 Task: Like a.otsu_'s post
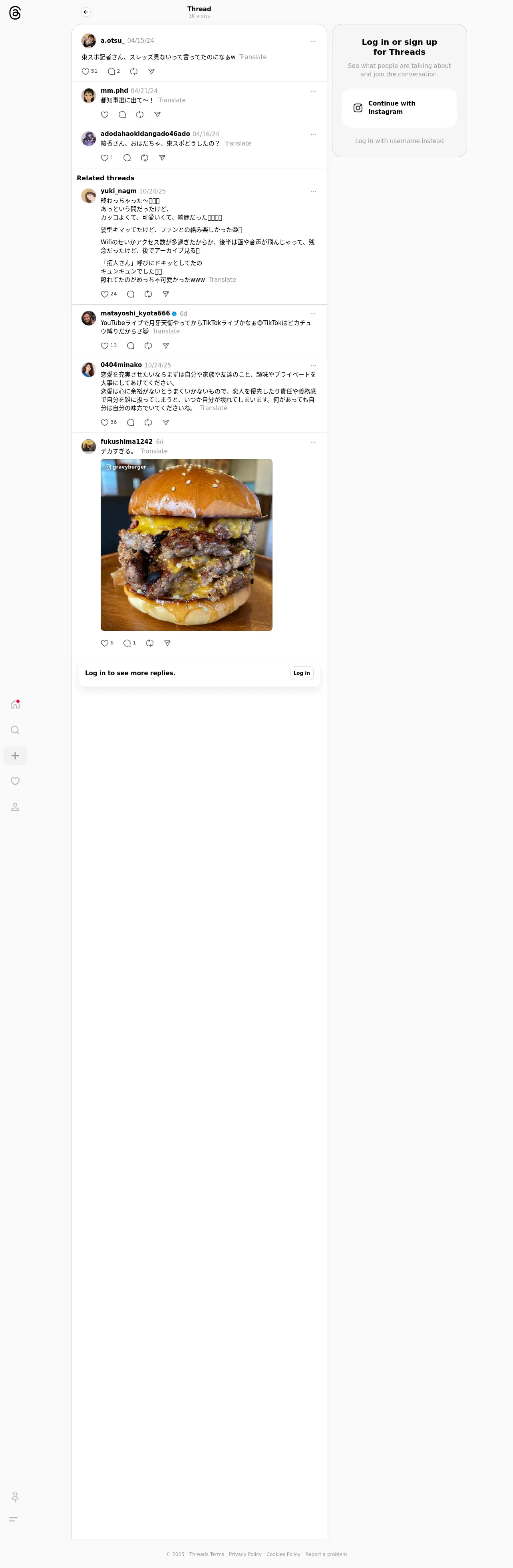[85, 71]
